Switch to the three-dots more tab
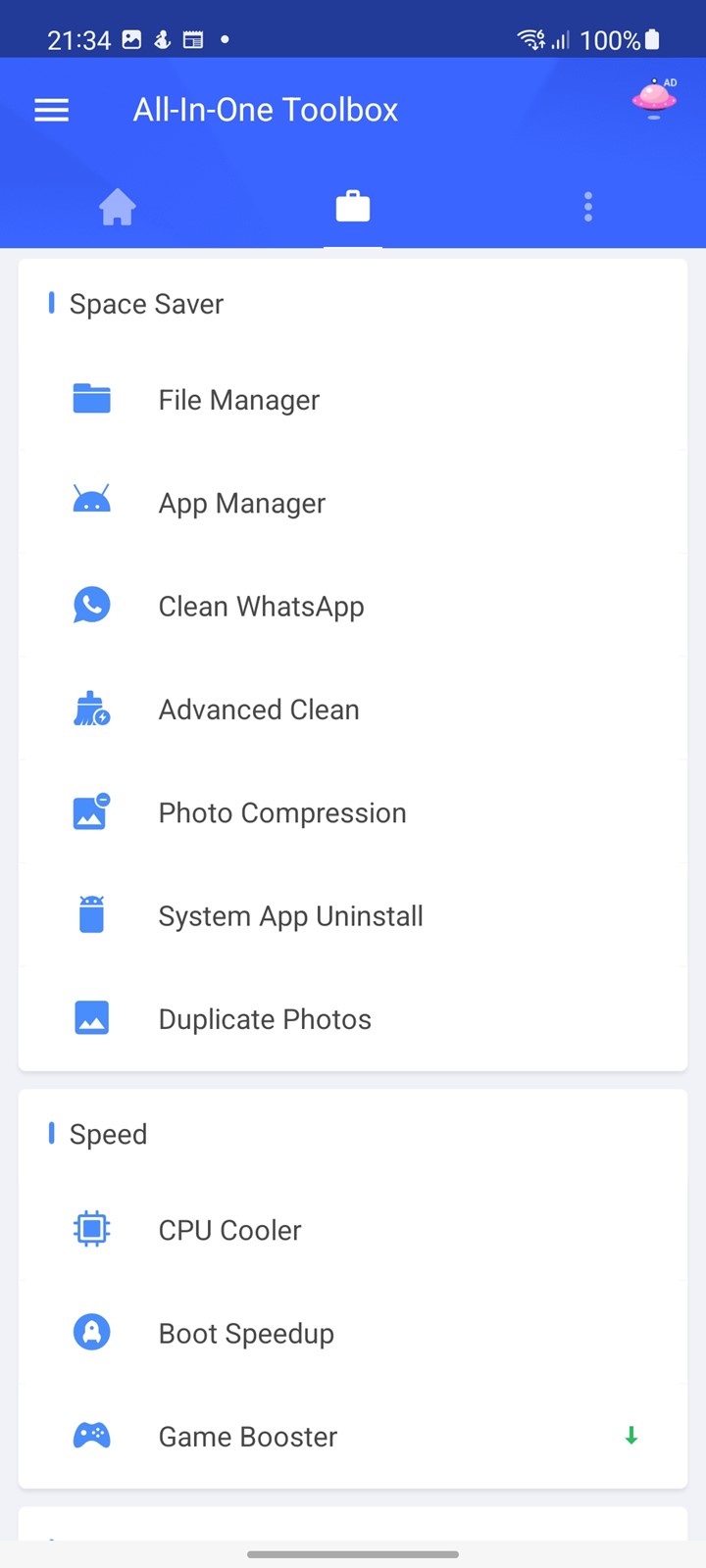The height and width of the screenshot is (1568, 706). click(588, 207)
